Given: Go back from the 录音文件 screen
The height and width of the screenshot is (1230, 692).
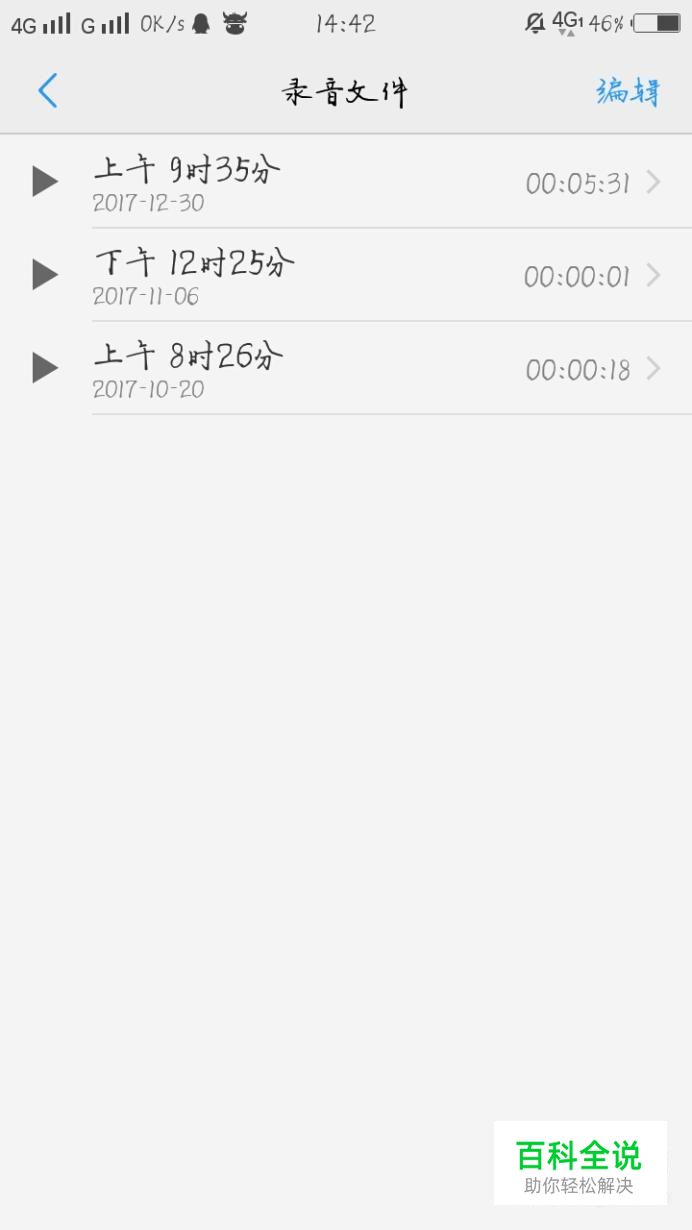Looking at the screenshot, I should [x=47, y=91].
